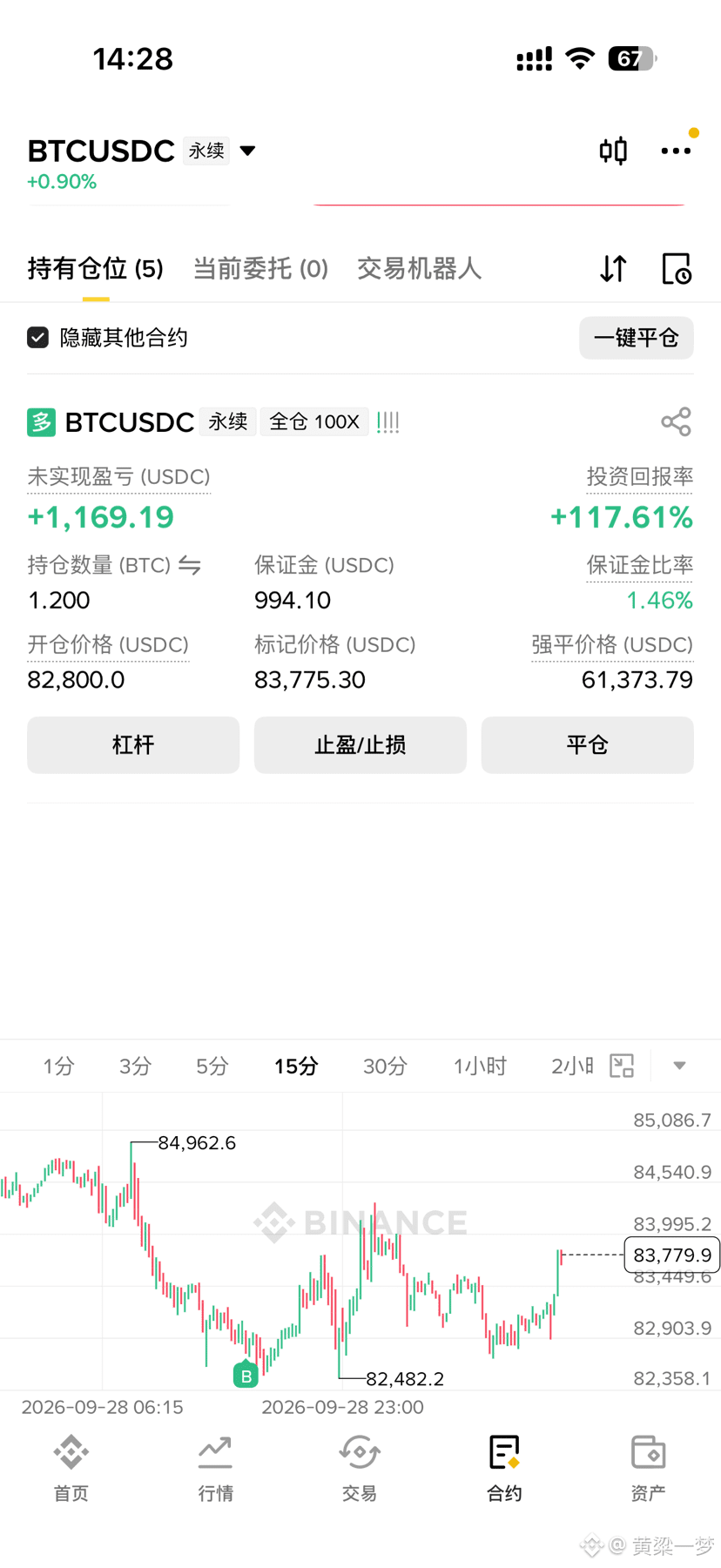Screen dimensions: 721x1568
Task: Adjust leverage with the 杠杆 button
Action: [133, 745]
